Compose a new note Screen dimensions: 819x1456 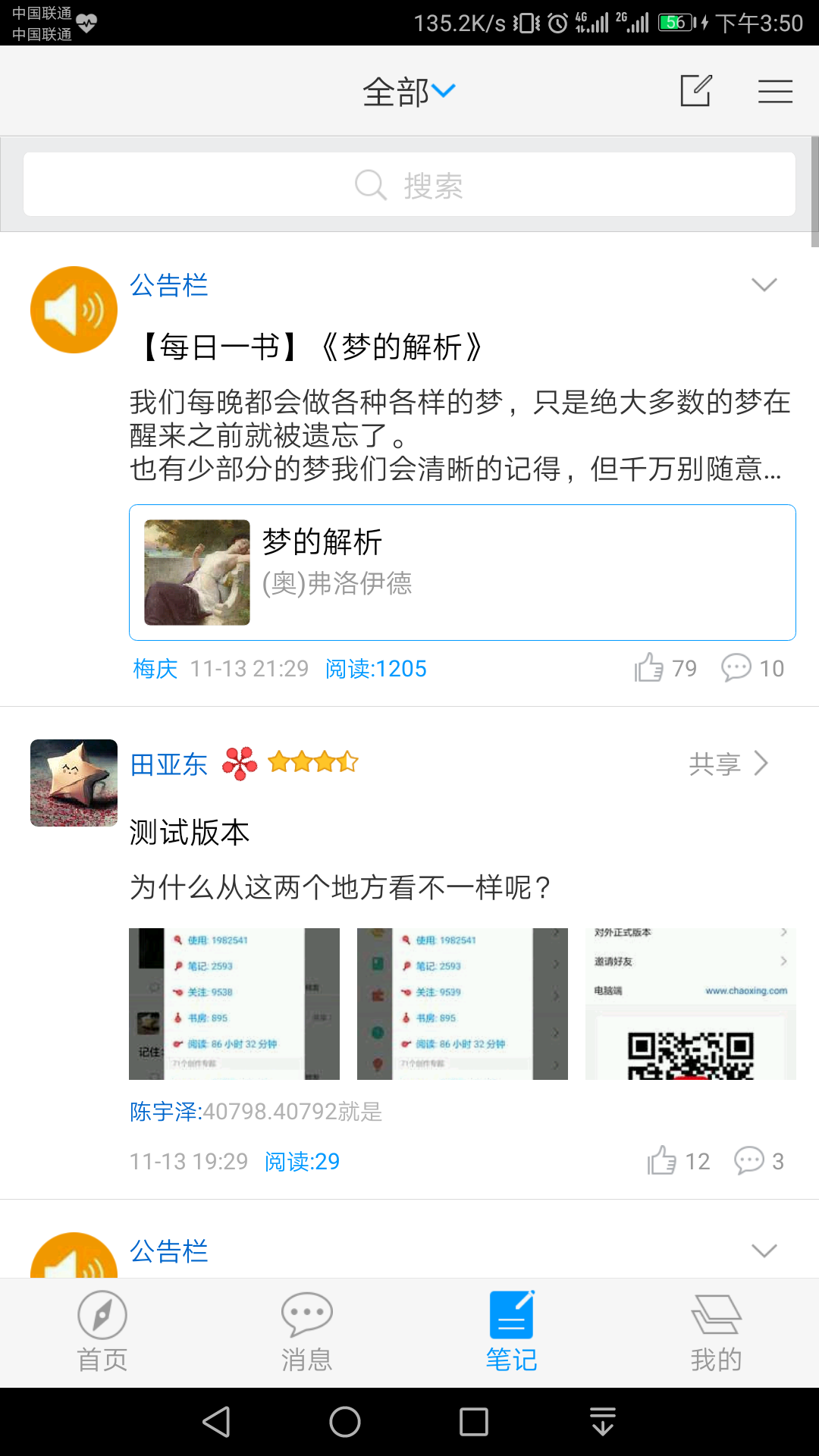coord(695,91)
